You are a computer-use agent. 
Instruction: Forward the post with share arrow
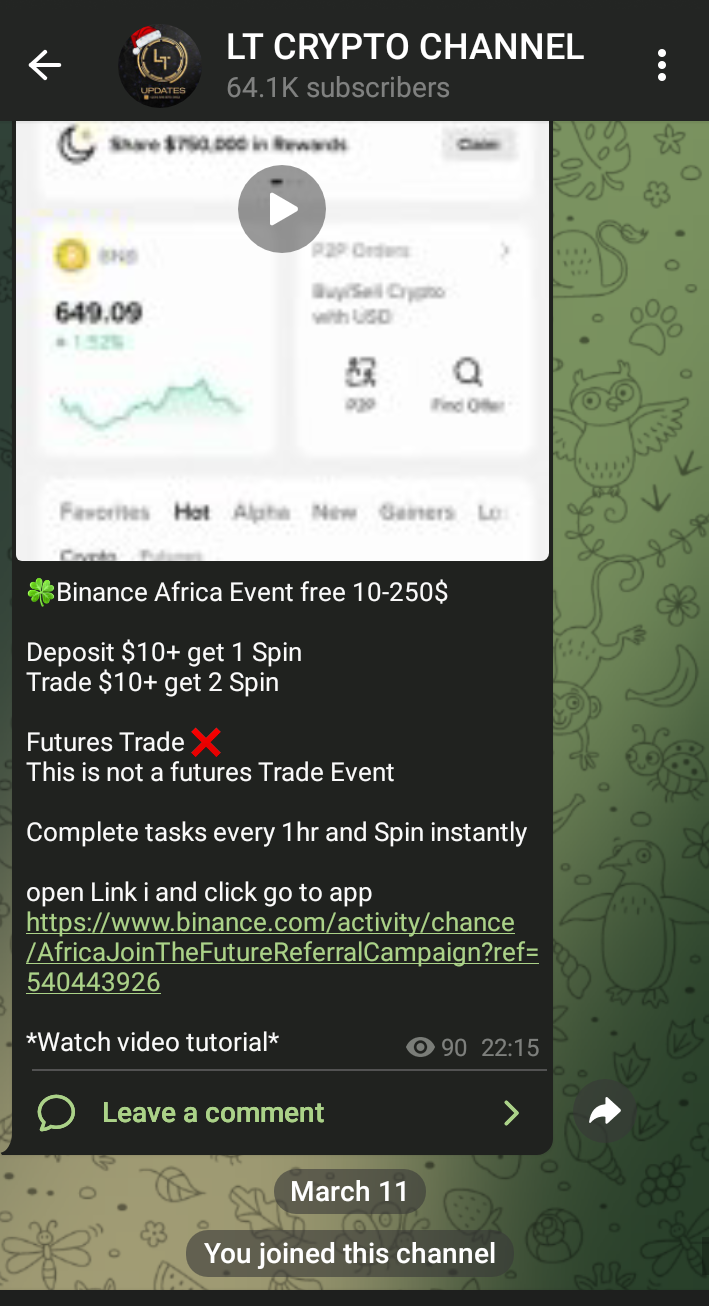click(605, 1112)
